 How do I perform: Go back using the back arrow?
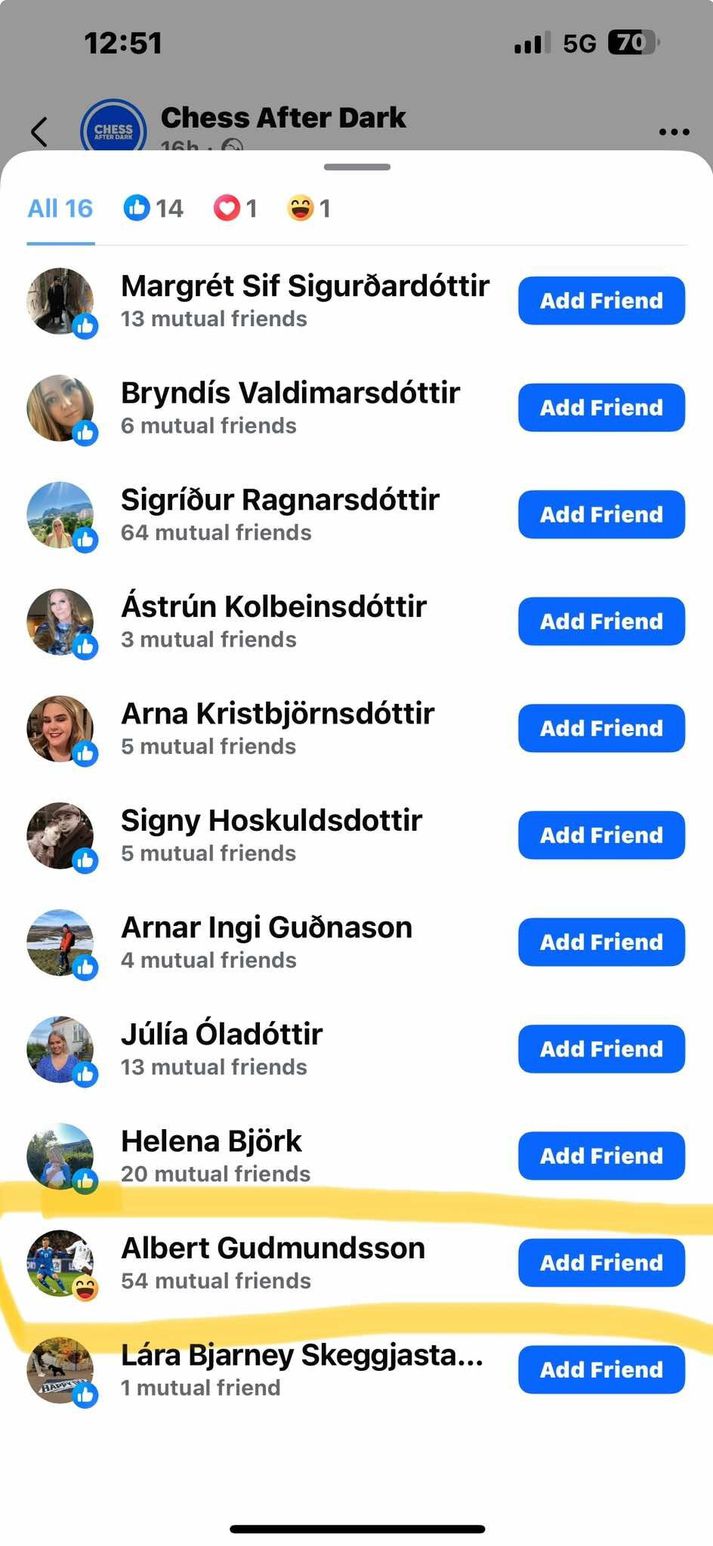pos(39,131)
